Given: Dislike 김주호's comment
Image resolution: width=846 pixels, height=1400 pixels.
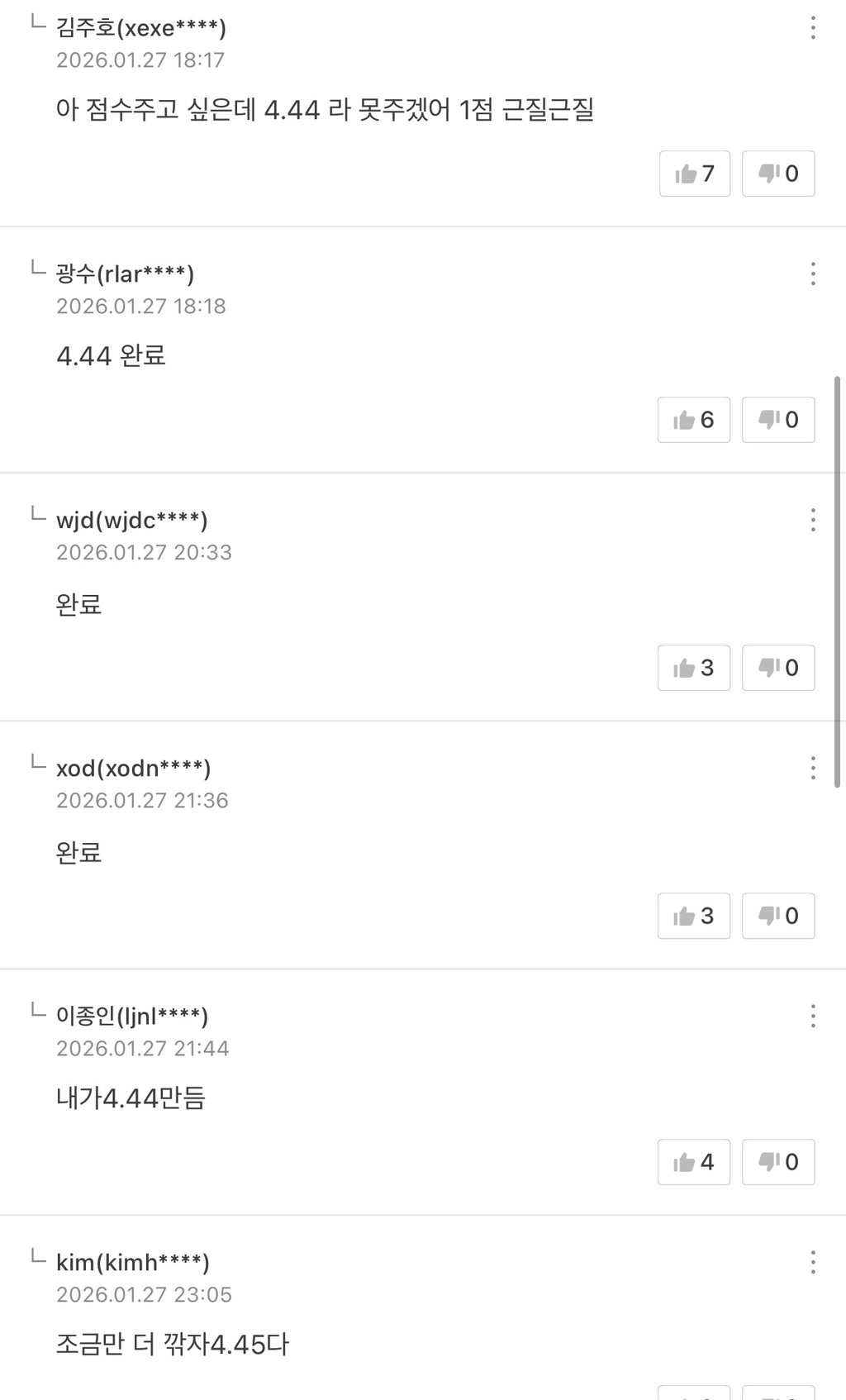Looking at the screenshot, I should point(777,174).
